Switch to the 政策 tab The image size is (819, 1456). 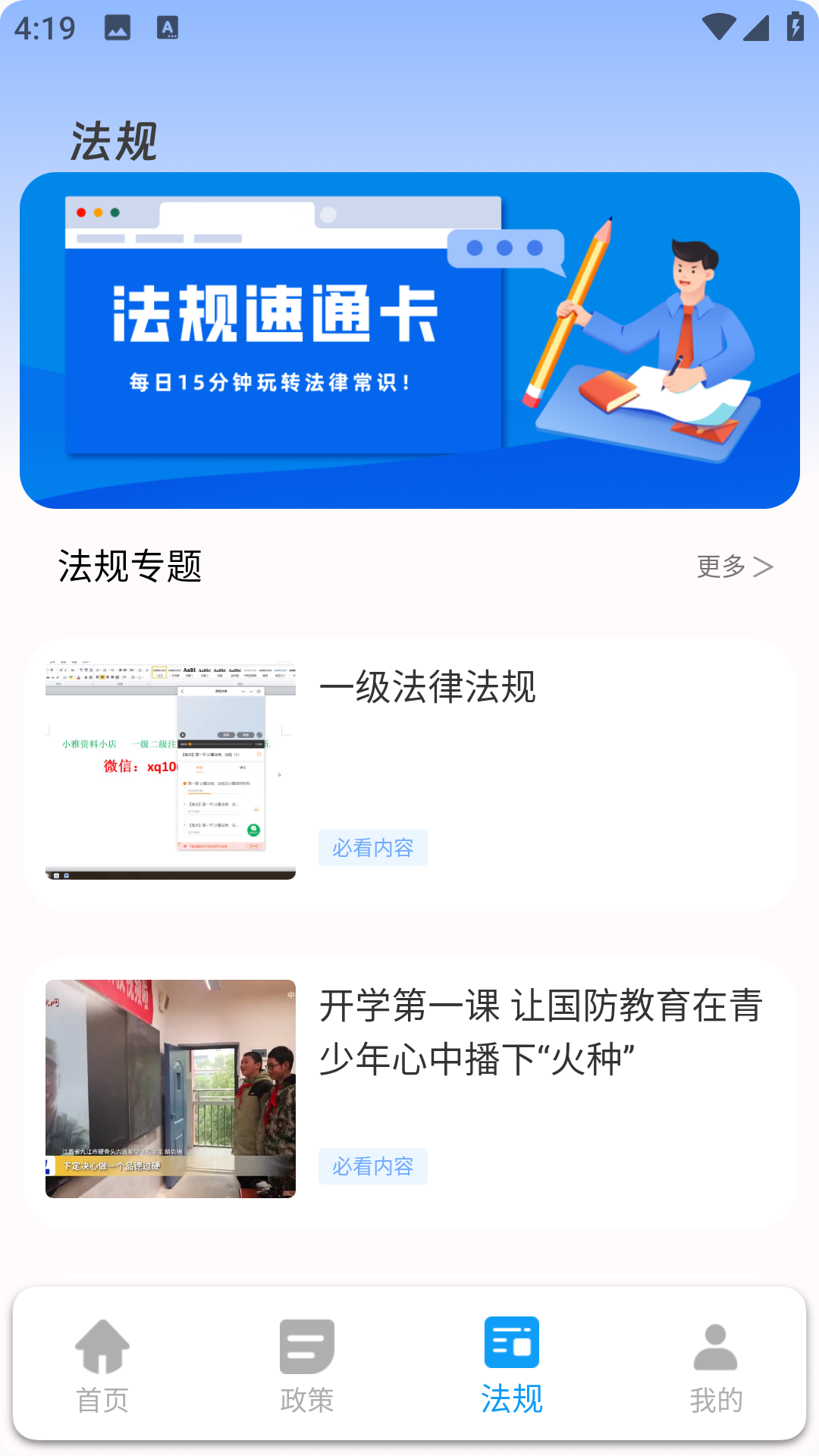pos(306,1365)
